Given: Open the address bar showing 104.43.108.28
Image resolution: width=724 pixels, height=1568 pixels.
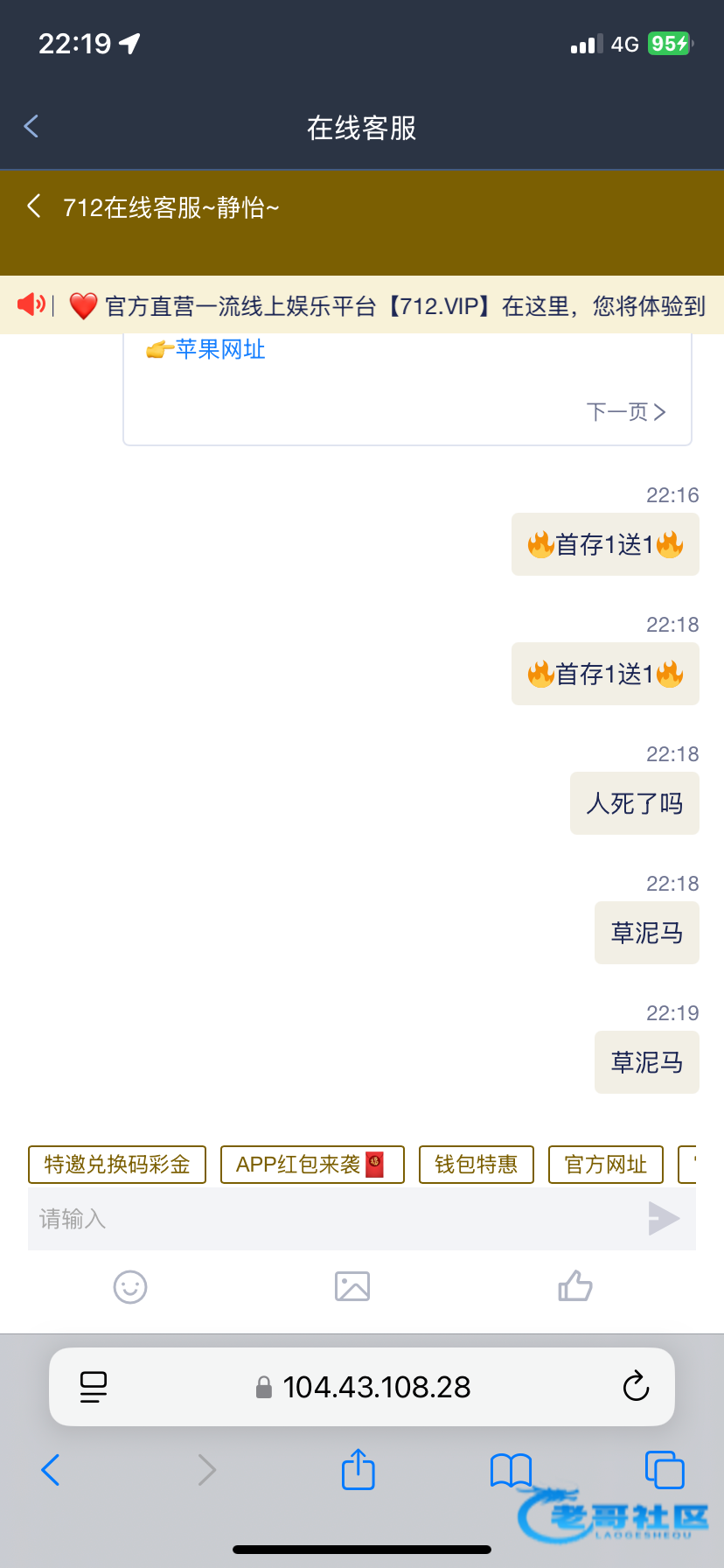Looking at the screenshot, I should [x=362, y=1387].
